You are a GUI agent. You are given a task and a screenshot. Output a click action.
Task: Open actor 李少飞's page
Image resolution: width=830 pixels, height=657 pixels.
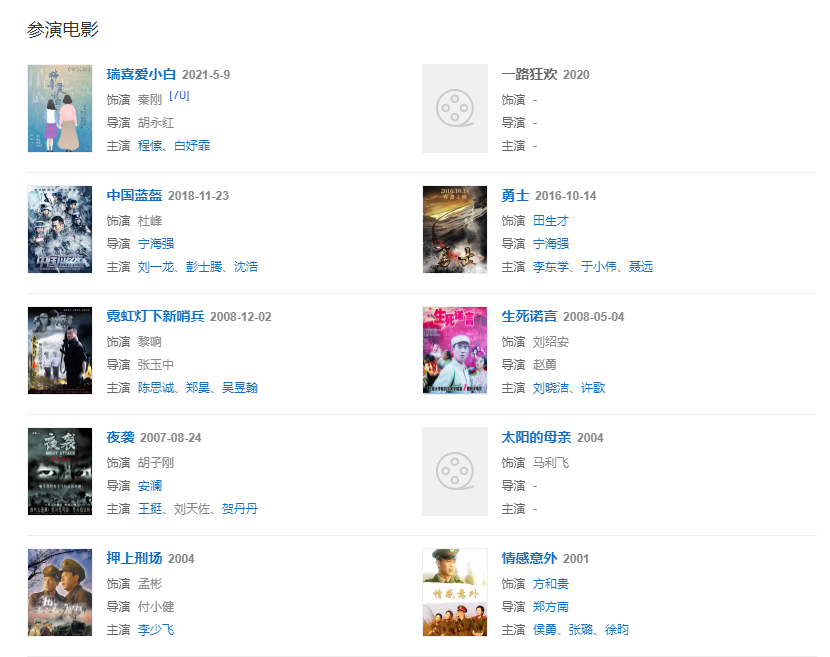[x=156, y=630]
